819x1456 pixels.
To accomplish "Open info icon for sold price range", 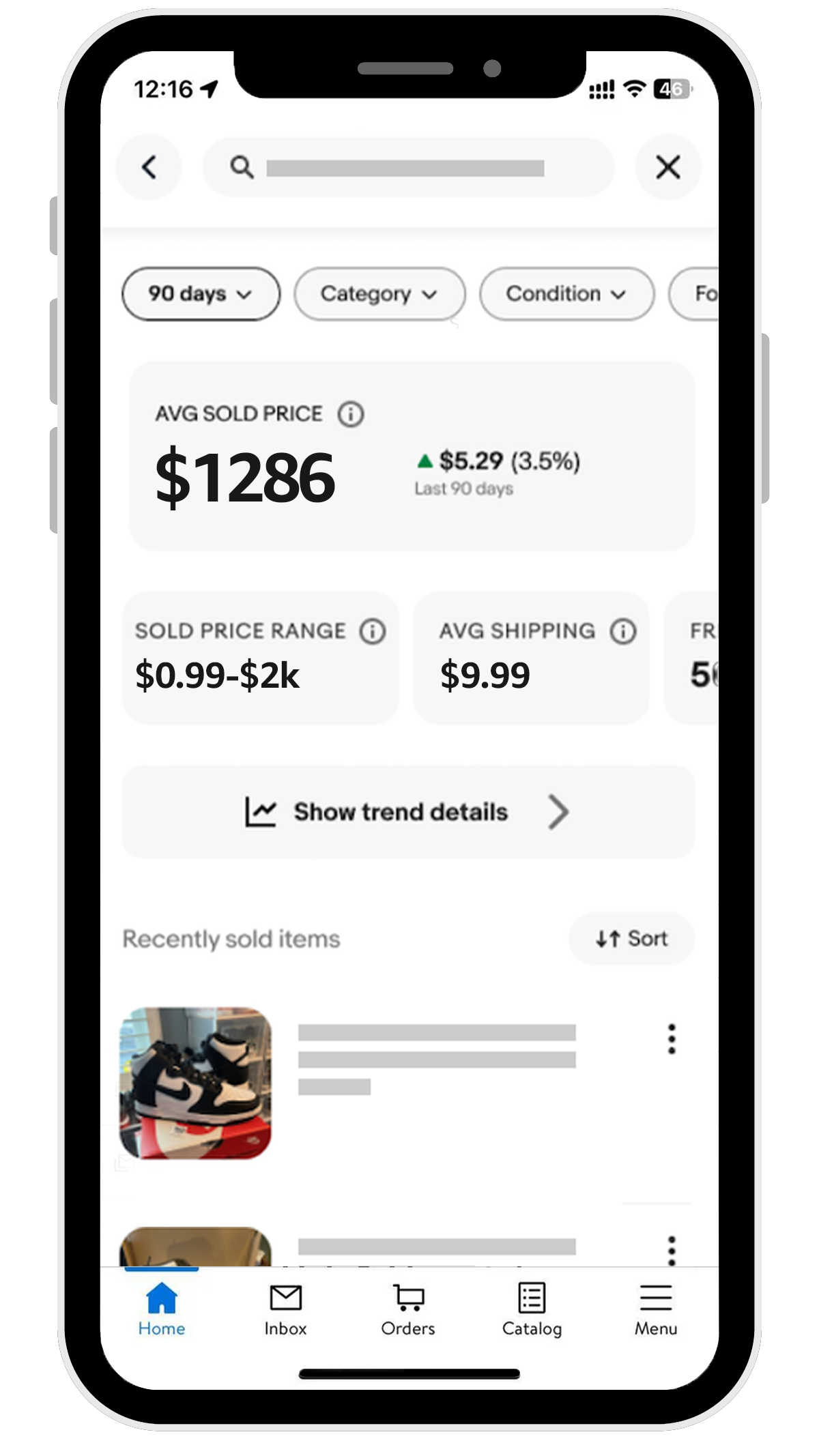I will click(373, 631).
